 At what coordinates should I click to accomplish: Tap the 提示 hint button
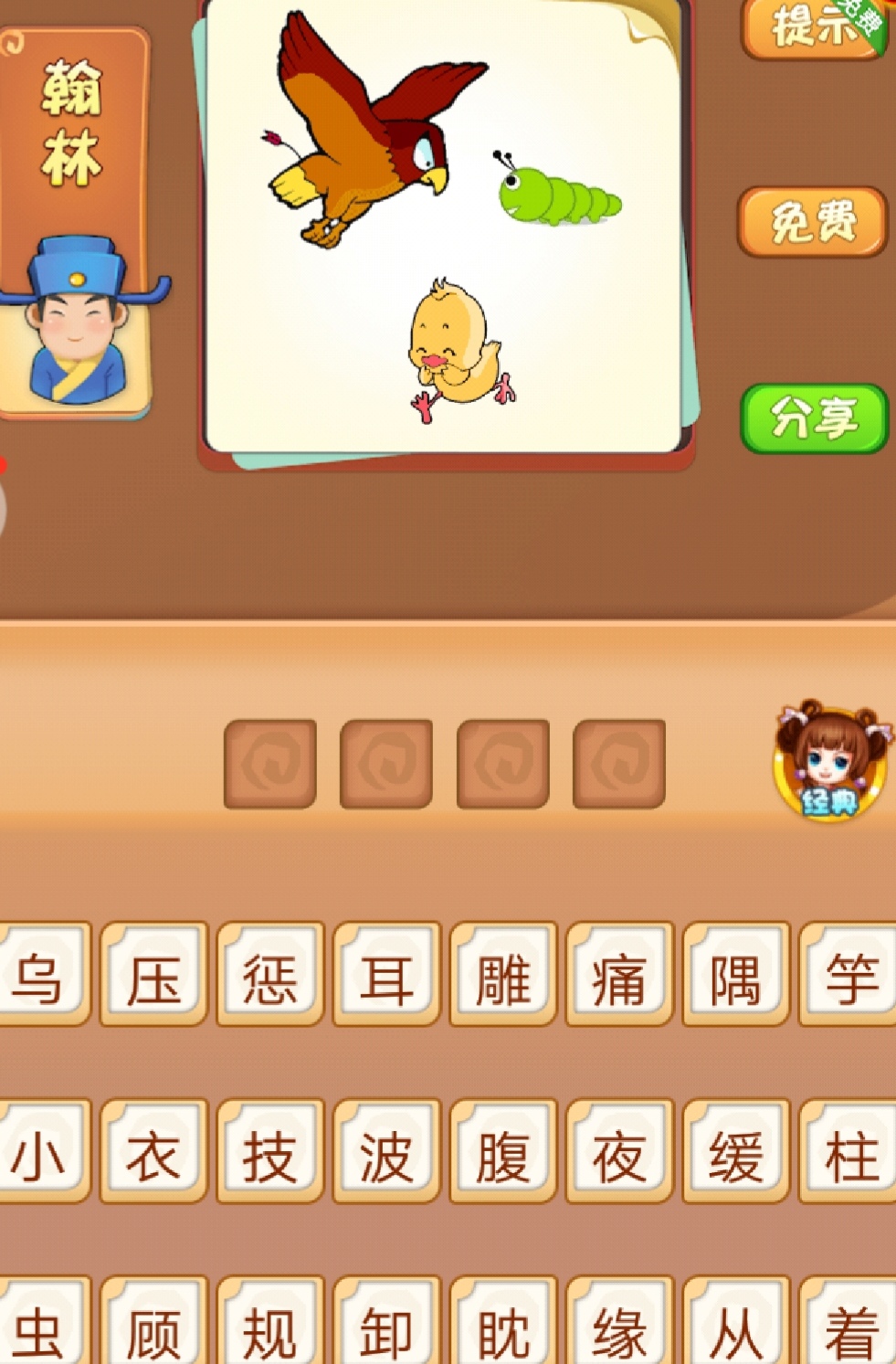click(813, 27)
